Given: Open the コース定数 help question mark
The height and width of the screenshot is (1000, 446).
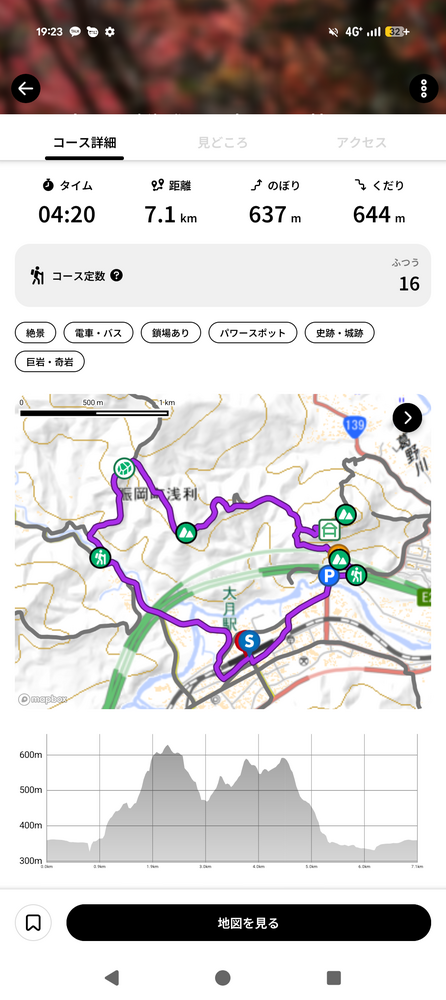Looking at the screenshot, I should [117, 276].
